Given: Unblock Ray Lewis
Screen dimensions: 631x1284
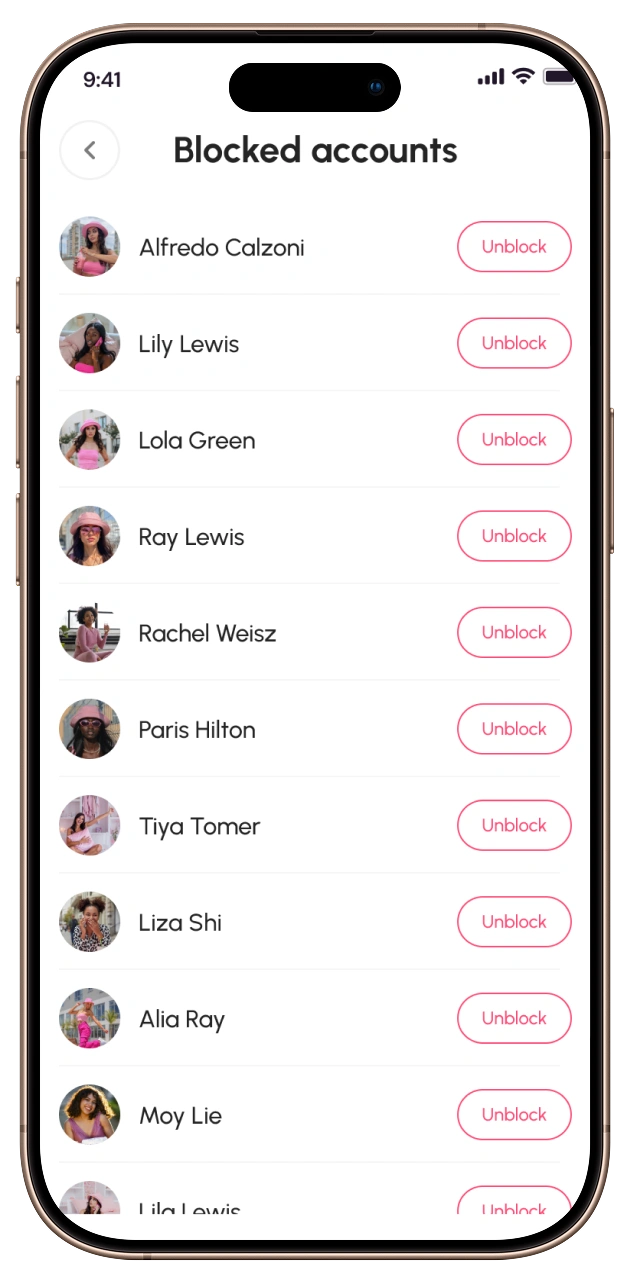Looking at the screenshot, I should coord(514,536).
